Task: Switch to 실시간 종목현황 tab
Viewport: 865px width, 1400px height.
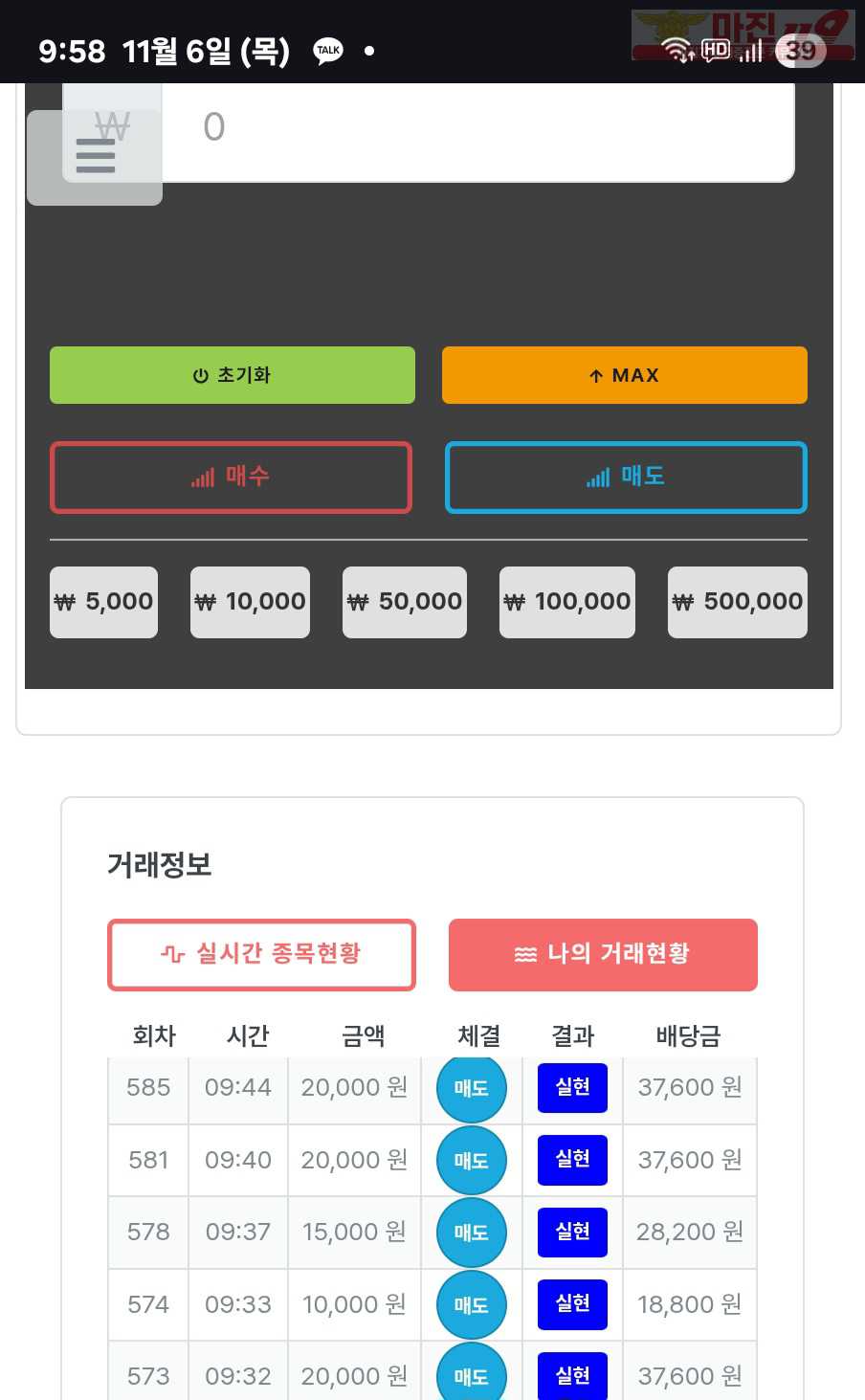Action: pyautogui.click(x=261, y=954)
